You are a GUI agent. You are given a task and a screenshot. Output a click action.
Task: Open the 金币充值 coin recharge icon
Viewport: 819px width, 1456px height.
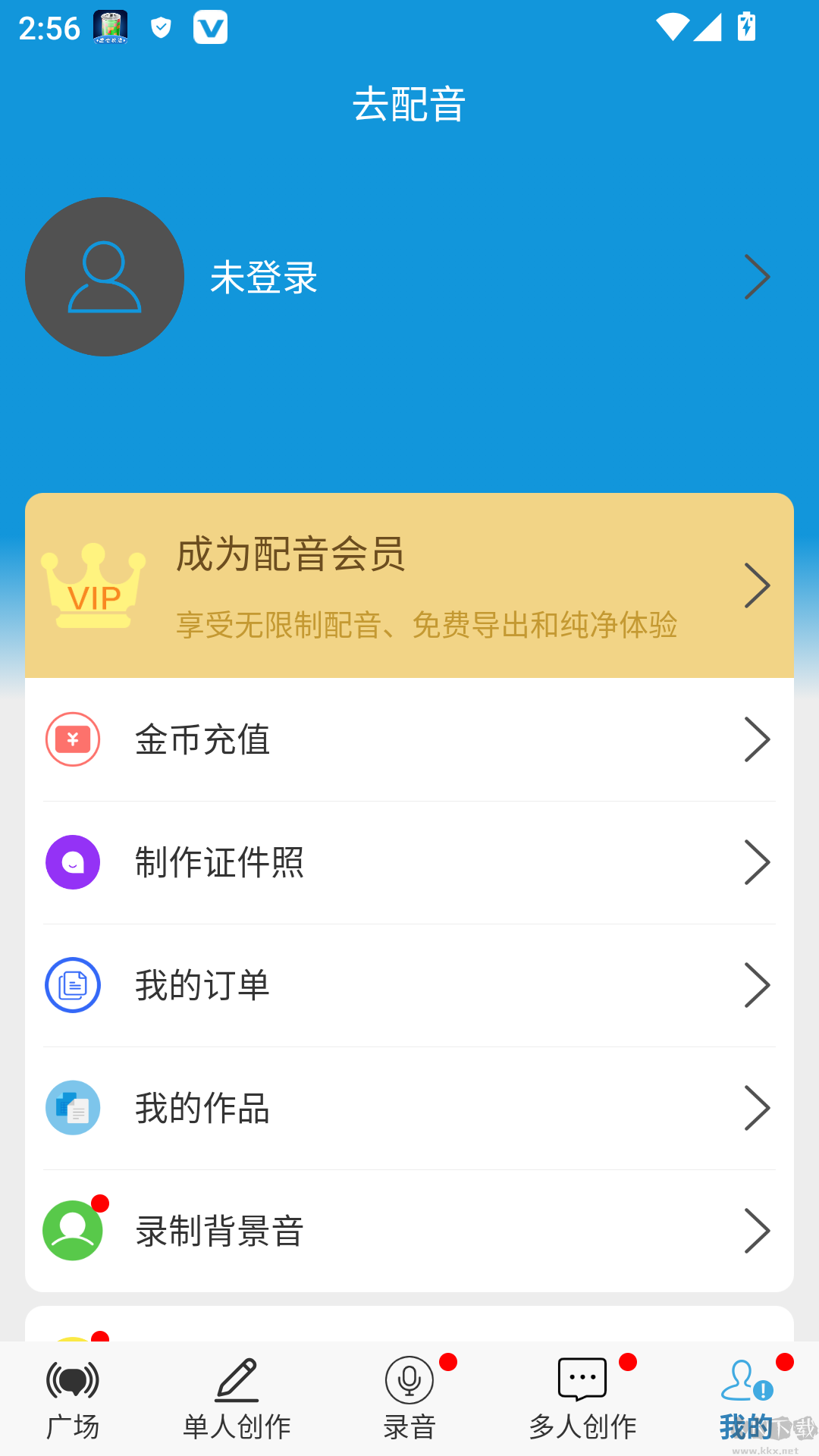point(72,739)
